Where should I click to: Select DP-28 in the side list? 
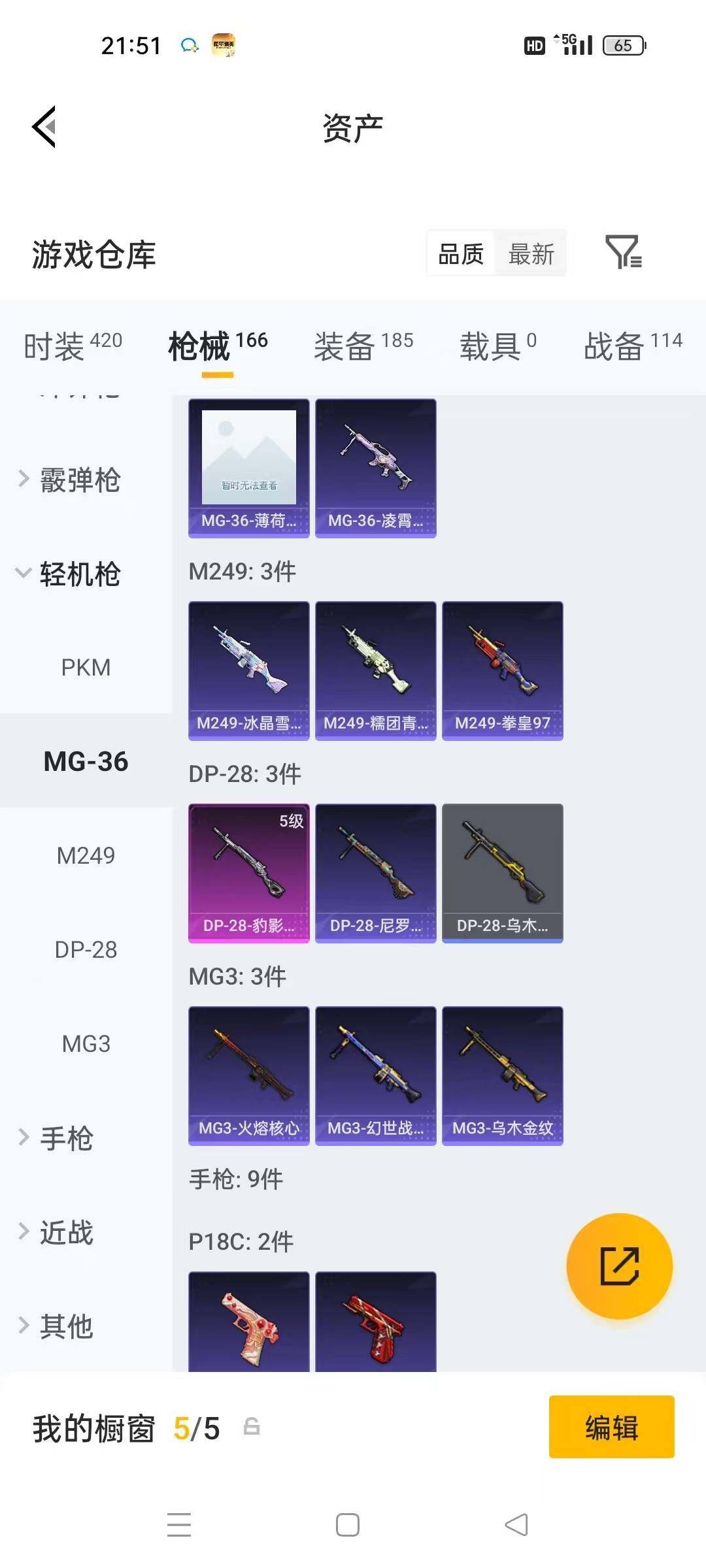point(86,949)
